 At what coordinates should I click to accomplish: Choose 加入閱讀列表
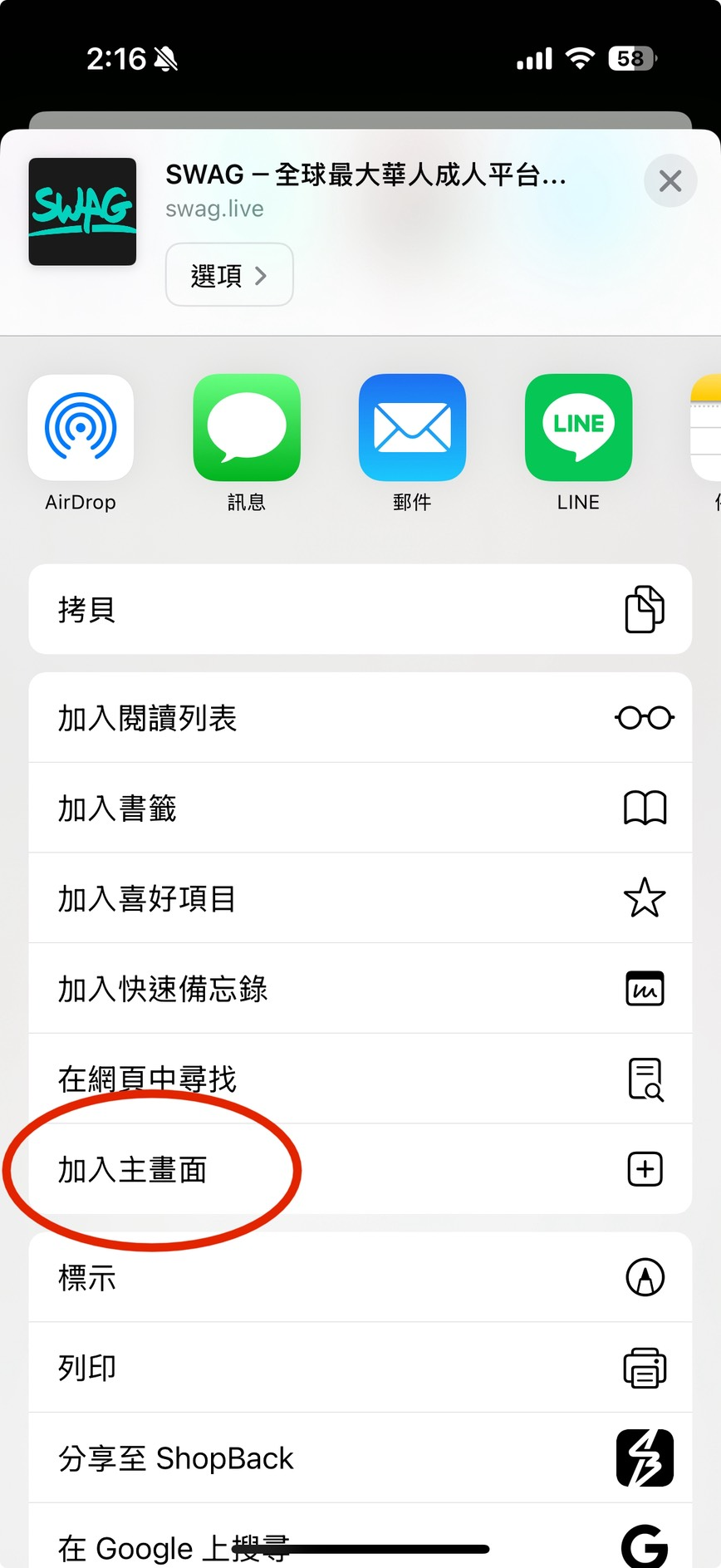coord(360,718)
